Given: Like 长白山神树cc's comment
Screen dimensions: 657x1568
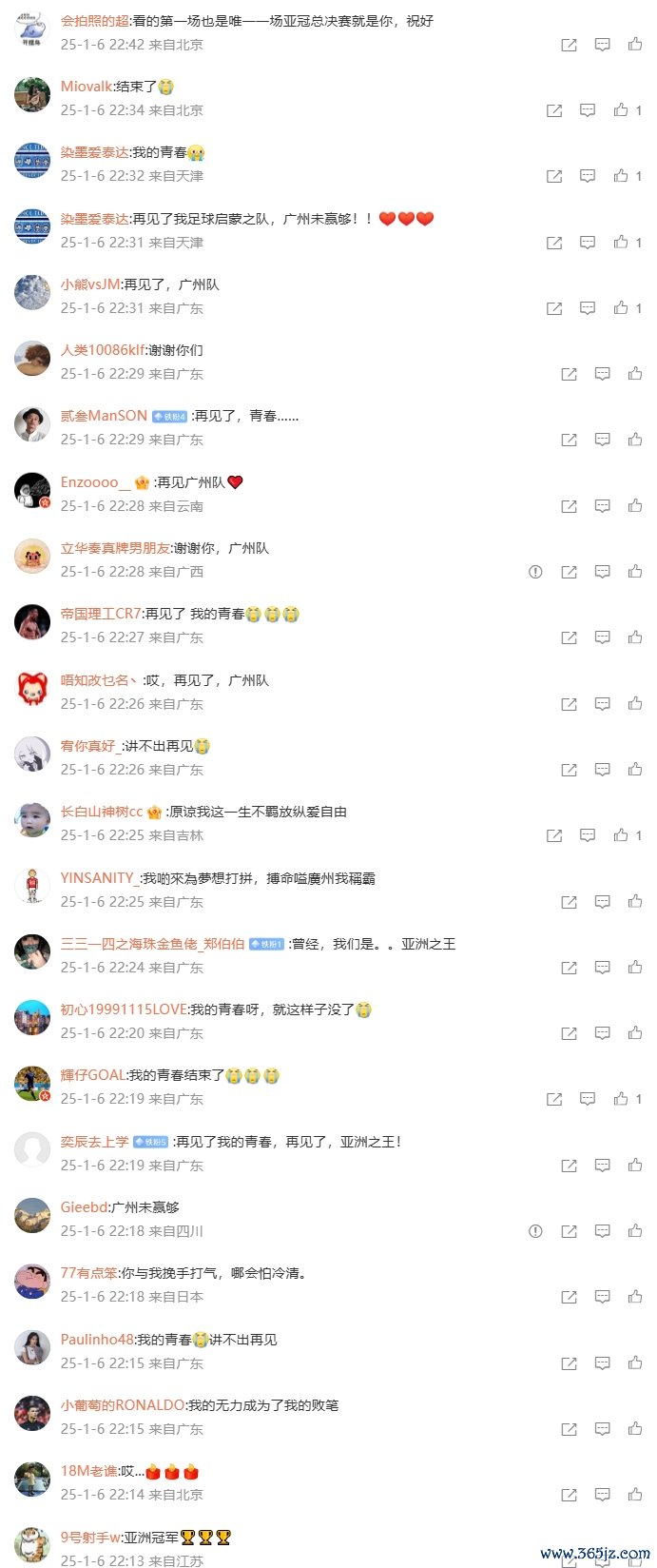Looking at the screenshot, I should point(621,835).
